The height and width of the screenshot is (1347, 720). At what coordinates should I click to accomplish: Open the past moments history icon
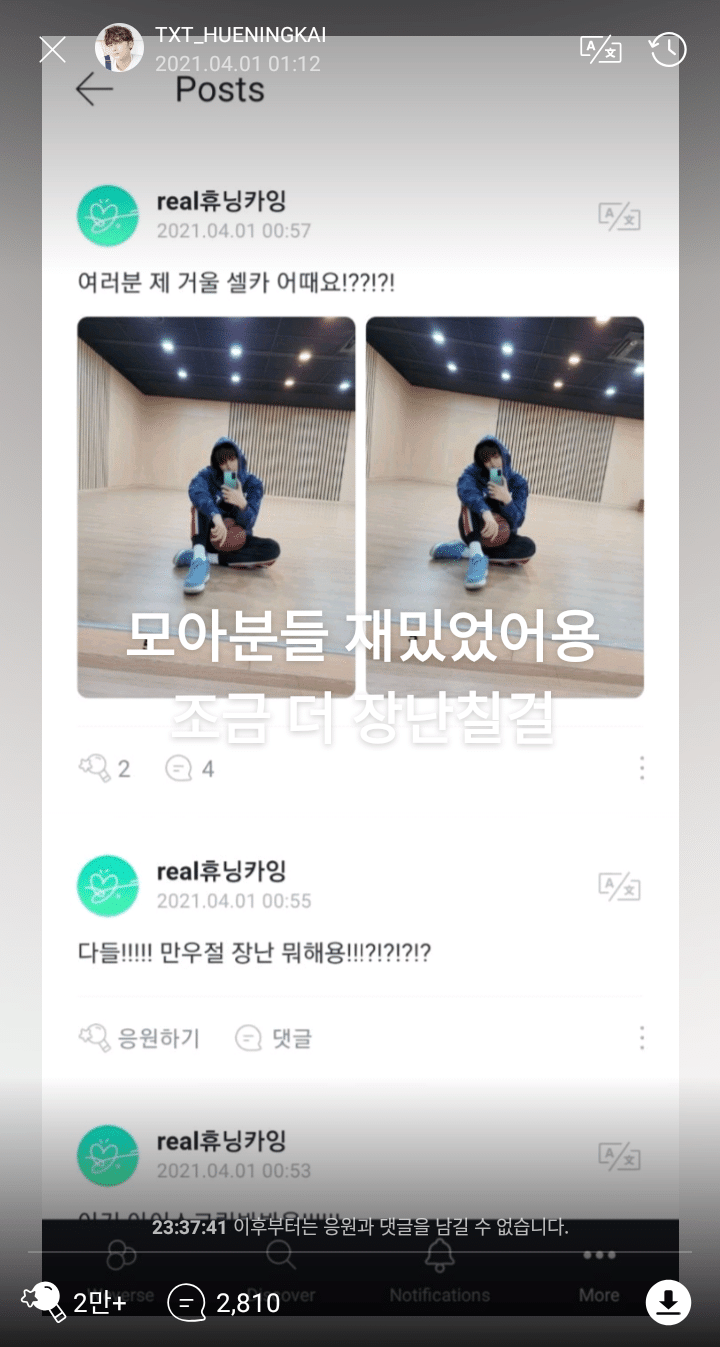click(668, 49)
